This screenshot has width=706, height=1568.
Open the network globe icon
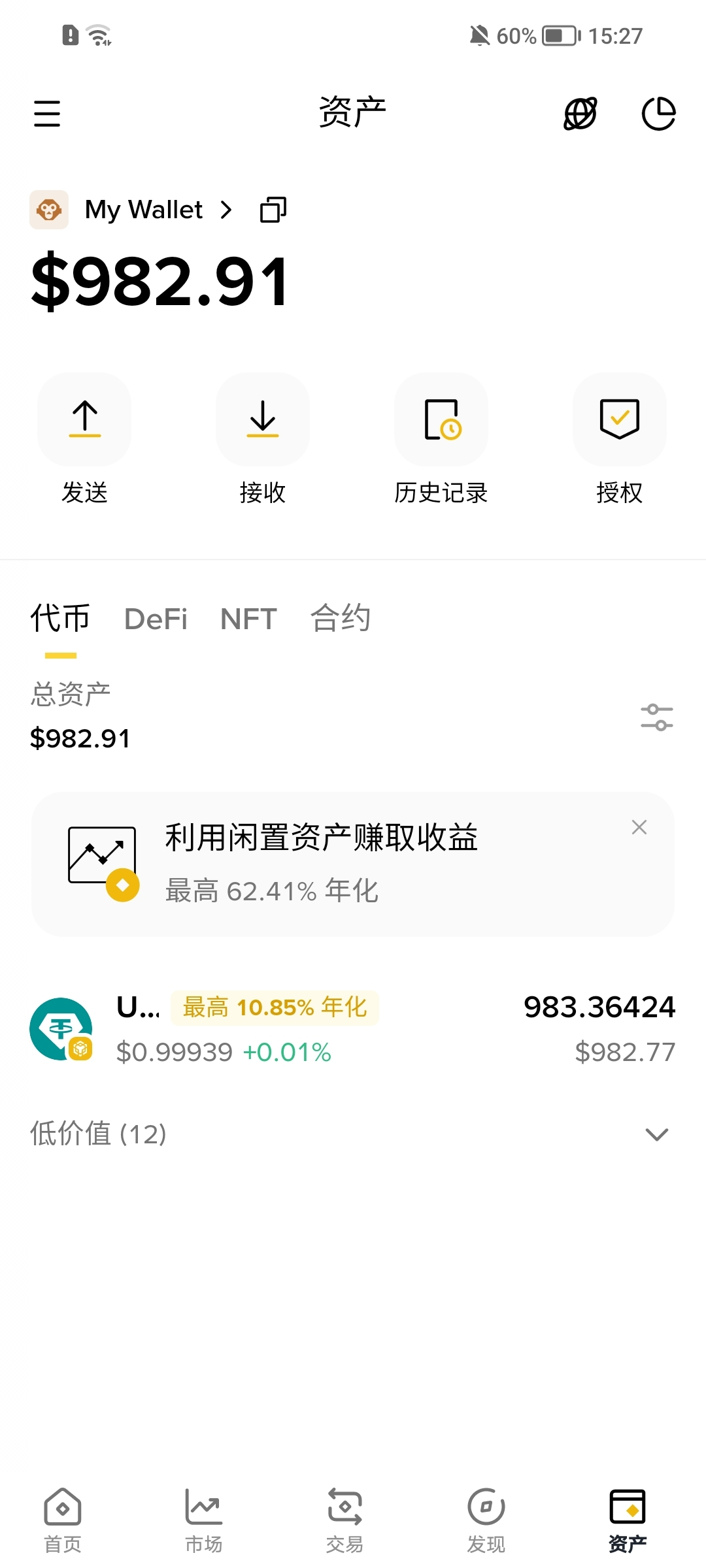(x=580, y=114)
